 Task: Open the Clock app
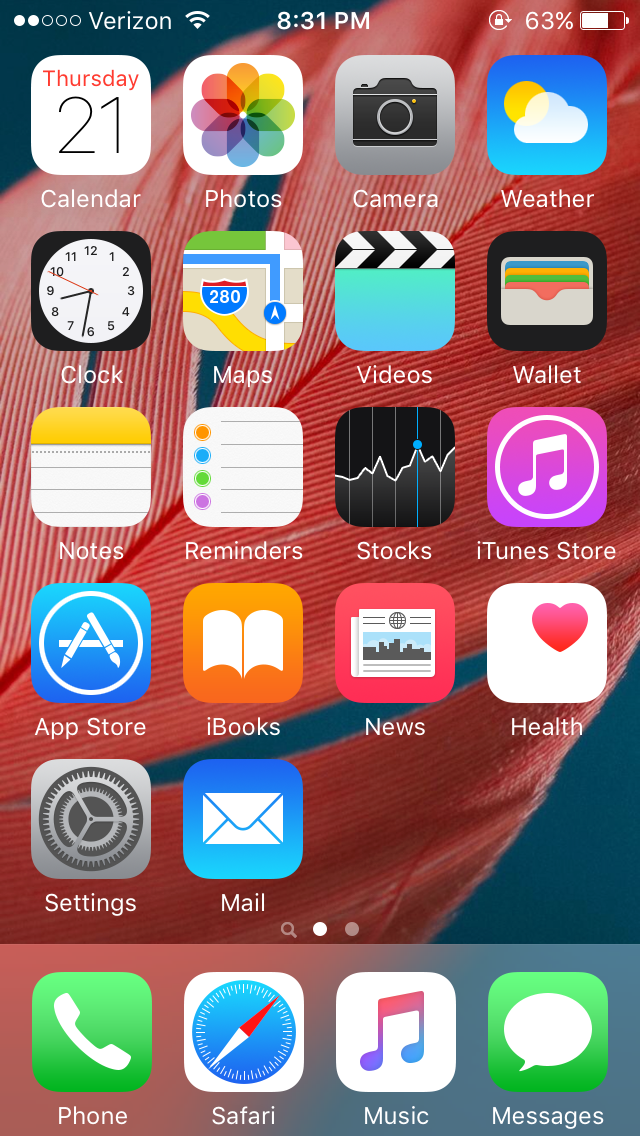tap(91, 291)
